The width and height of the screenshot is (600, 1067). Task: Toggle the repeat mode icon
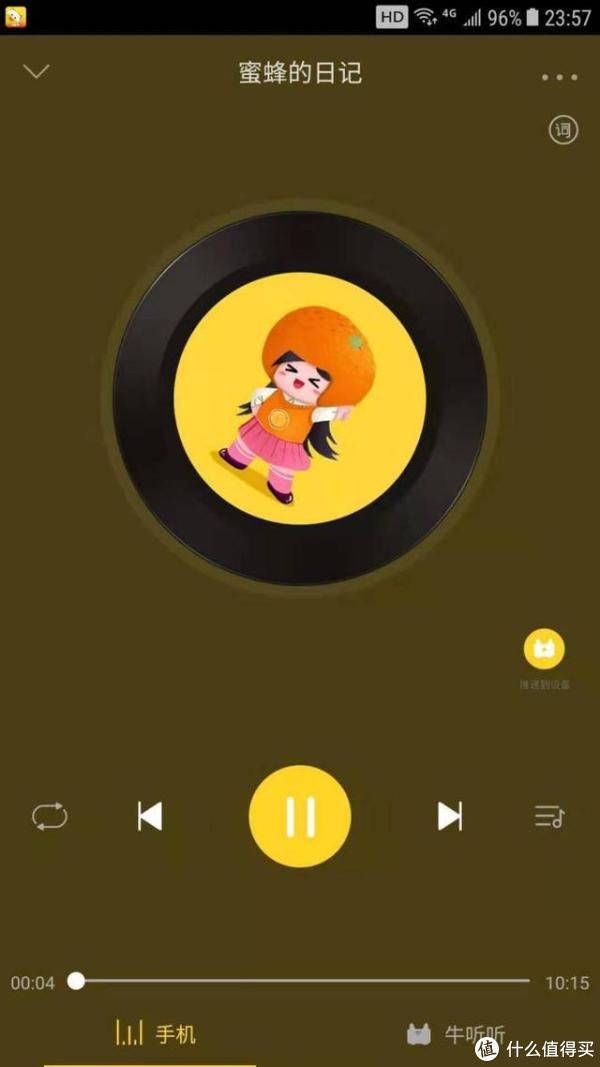pyautogui.click(x=49, y=817)
